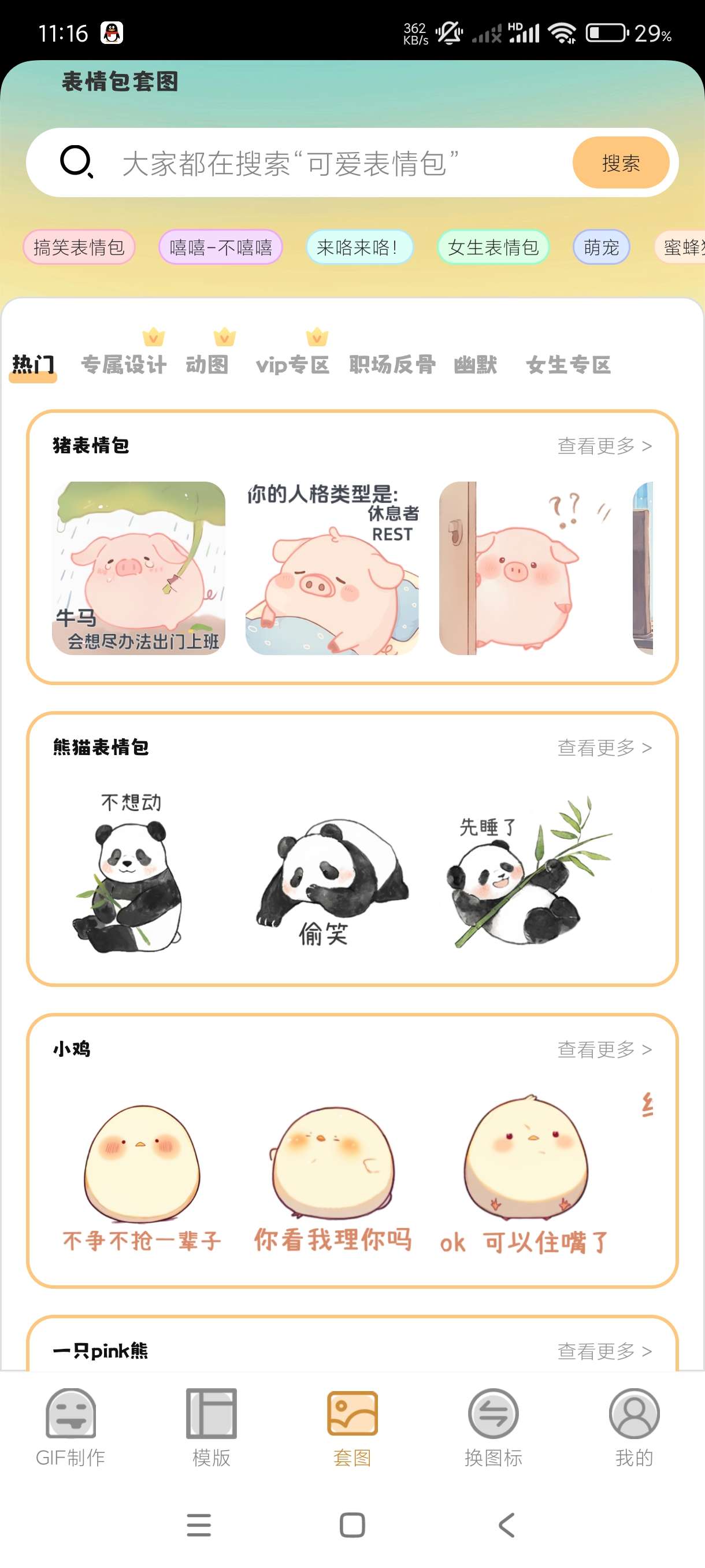705x1568 pixels.
Task: See more 小鸡 stickers
Action: (x=604, y=1049)
